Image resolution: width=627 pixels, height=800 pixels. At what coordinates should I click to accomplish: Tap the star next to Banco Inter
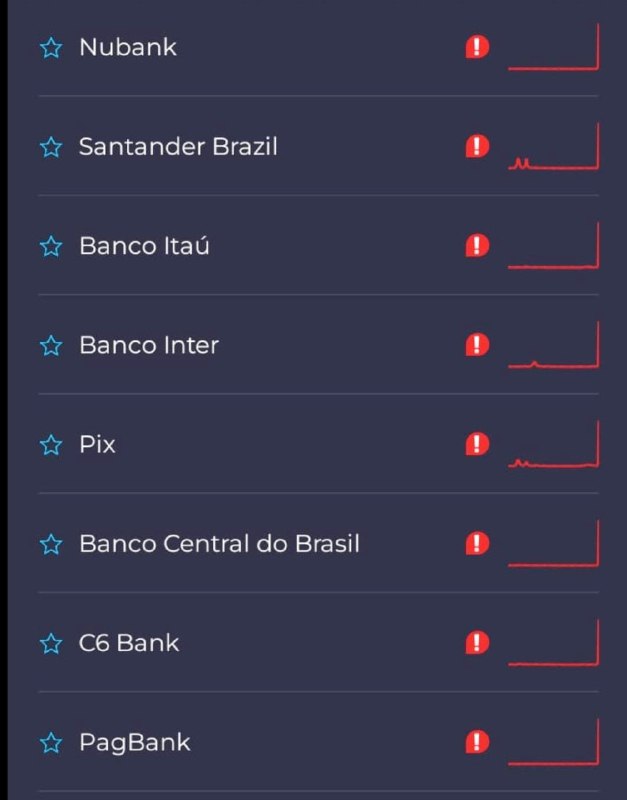pos(51,346)
